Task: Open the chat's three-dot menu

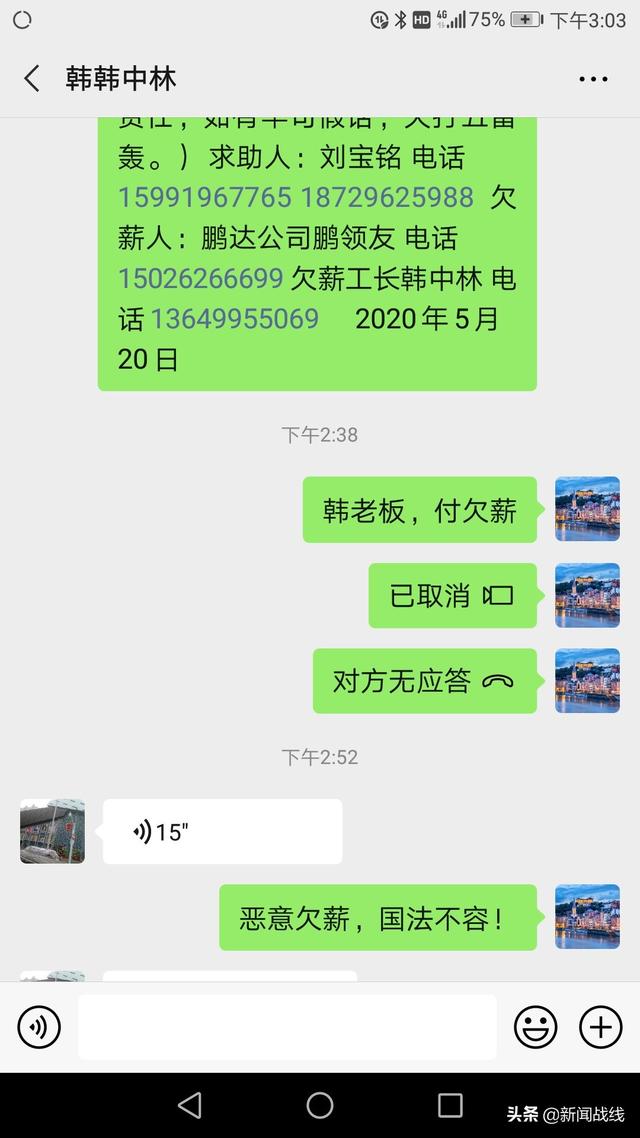Action: pos(593,79)
